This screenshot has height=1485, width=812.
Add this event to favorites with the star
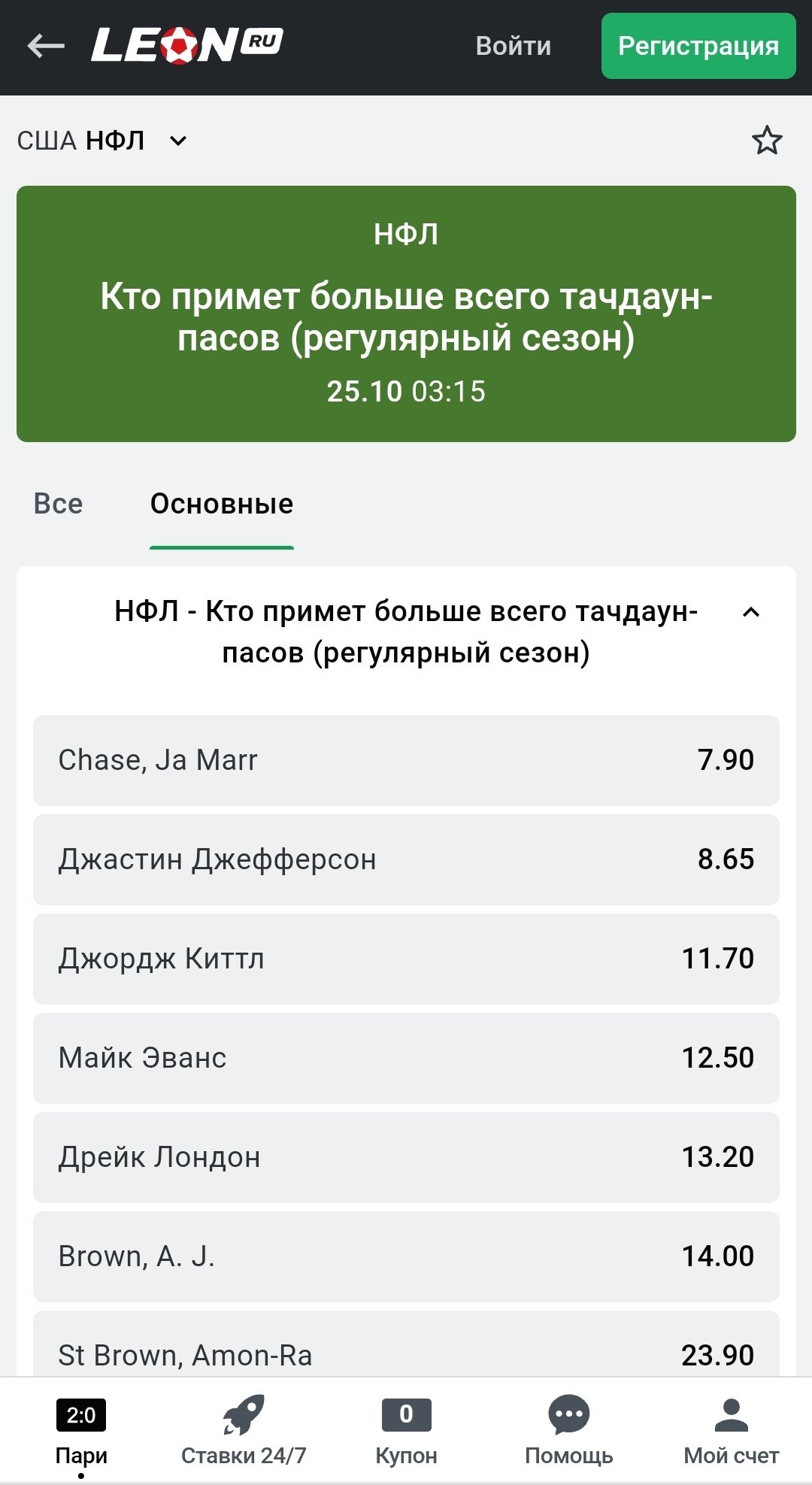[766, 141]
